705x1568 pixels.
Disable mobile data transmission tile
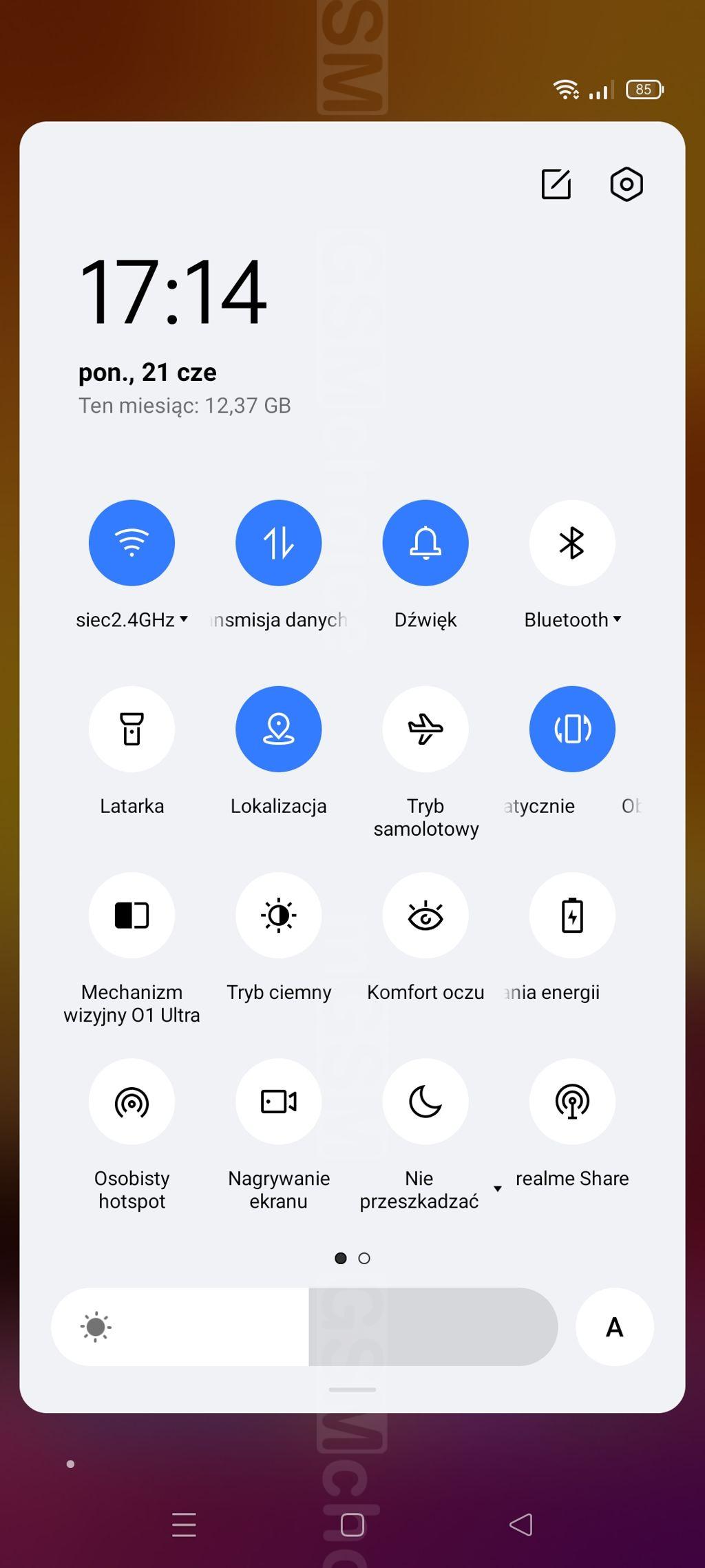(x=278, y=543)
